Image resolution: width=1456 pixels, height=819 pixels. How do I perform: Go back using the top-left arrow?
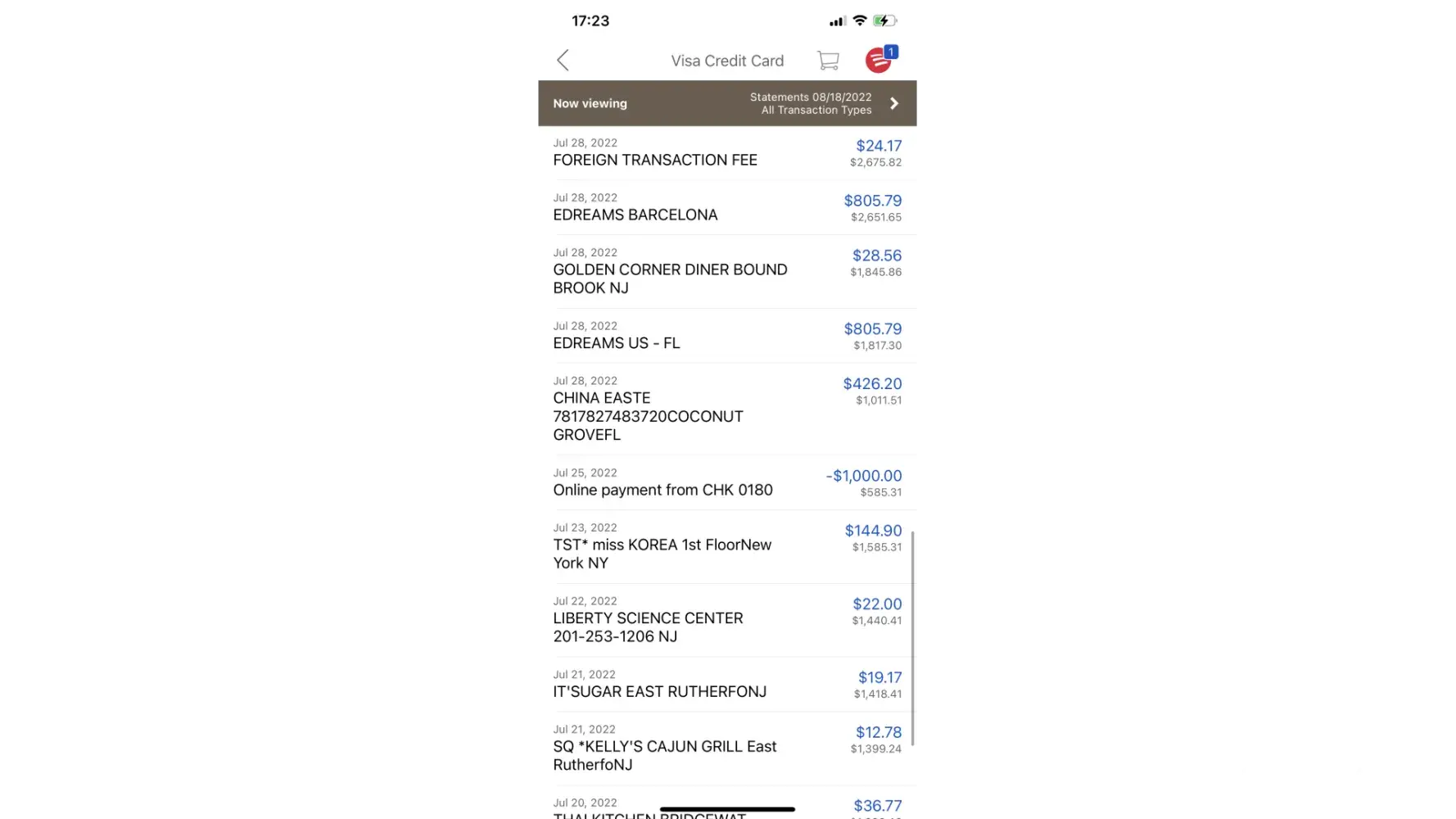563,60
